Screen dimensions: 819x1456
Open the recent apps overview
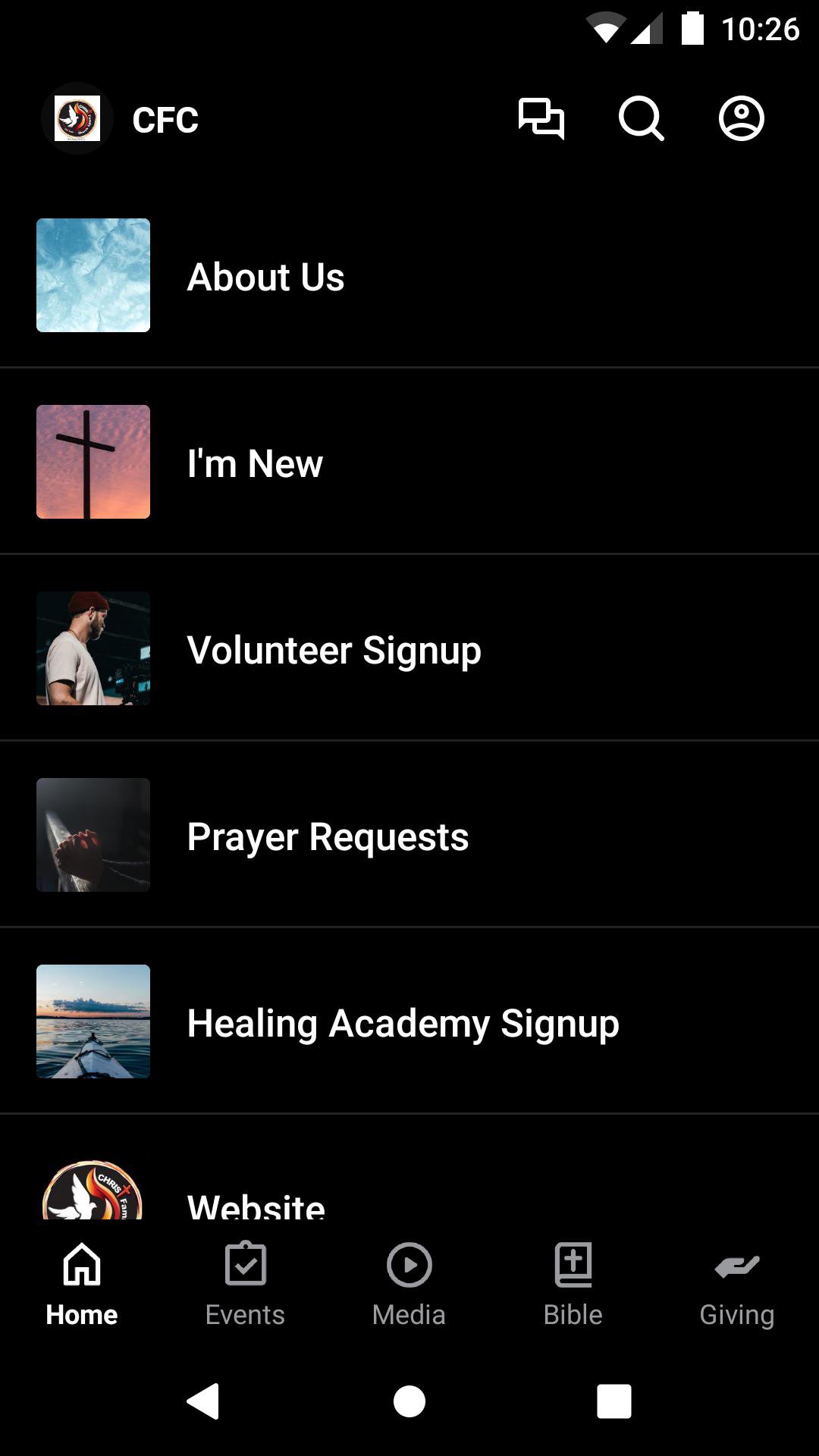click(613, 1401)
